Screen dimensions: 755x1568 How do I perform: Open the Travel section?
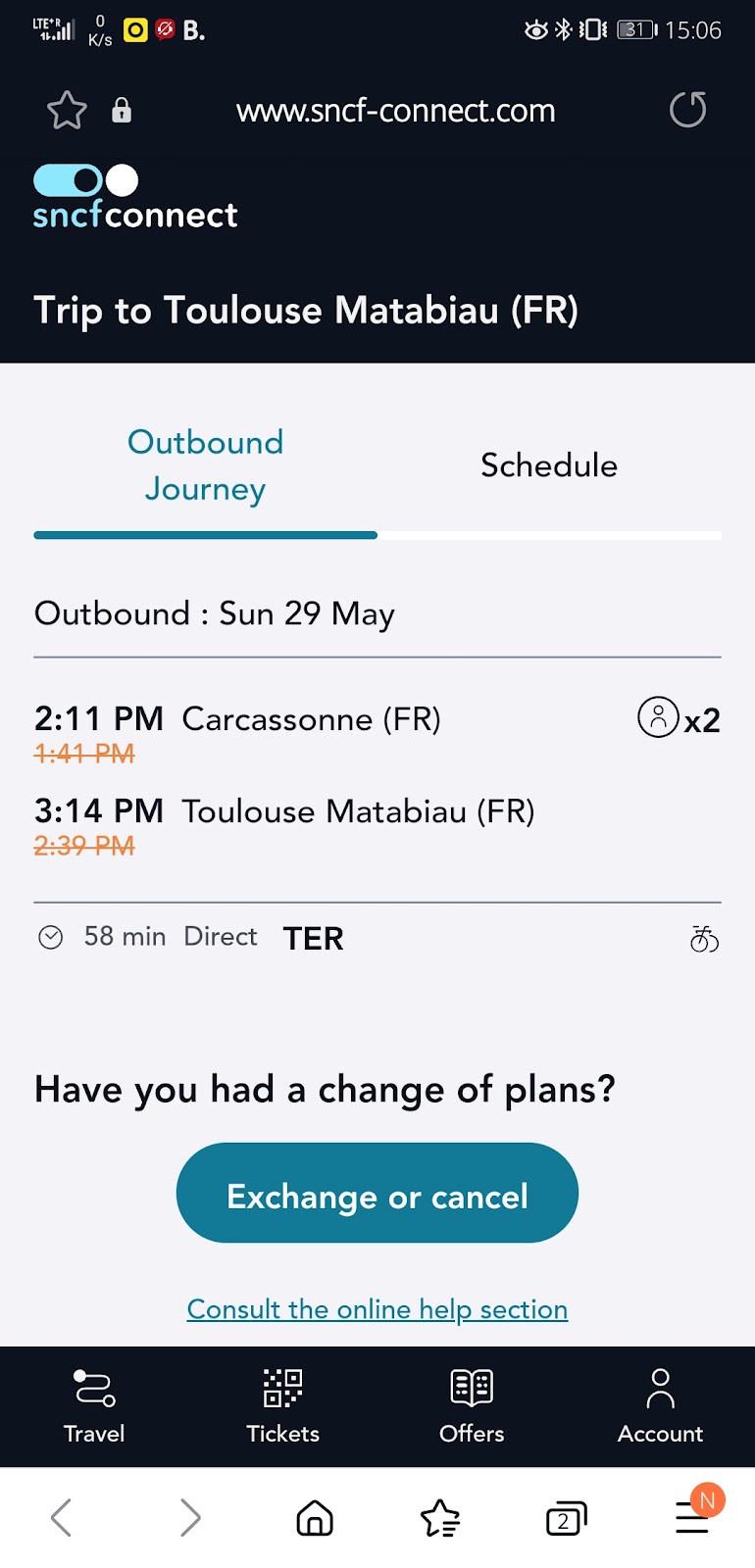coord(94,1407)
